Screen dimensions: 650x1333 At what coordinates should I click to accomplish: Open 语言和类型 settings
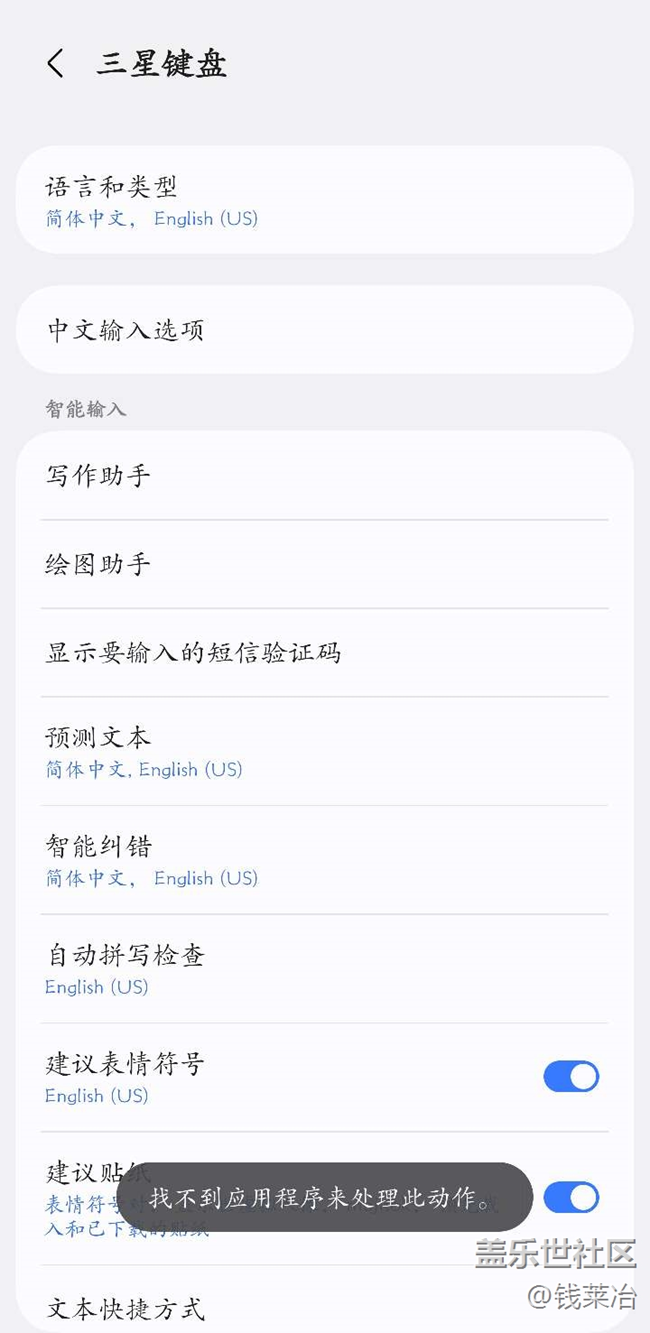[x=324, y=200]
